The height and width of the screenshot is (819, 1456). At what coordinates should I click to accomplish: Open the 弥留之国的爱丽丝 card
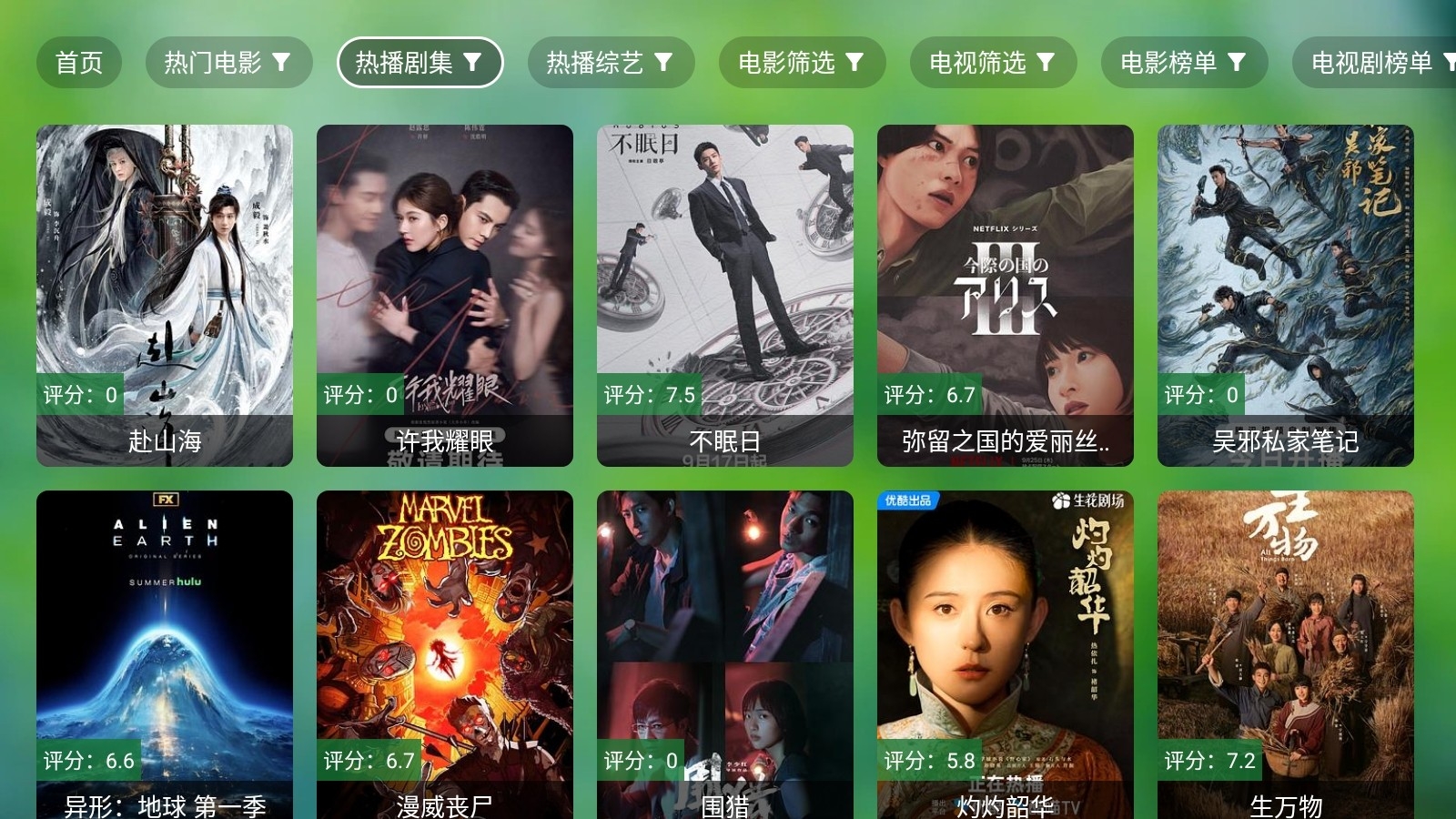(x=1006, y=295)
